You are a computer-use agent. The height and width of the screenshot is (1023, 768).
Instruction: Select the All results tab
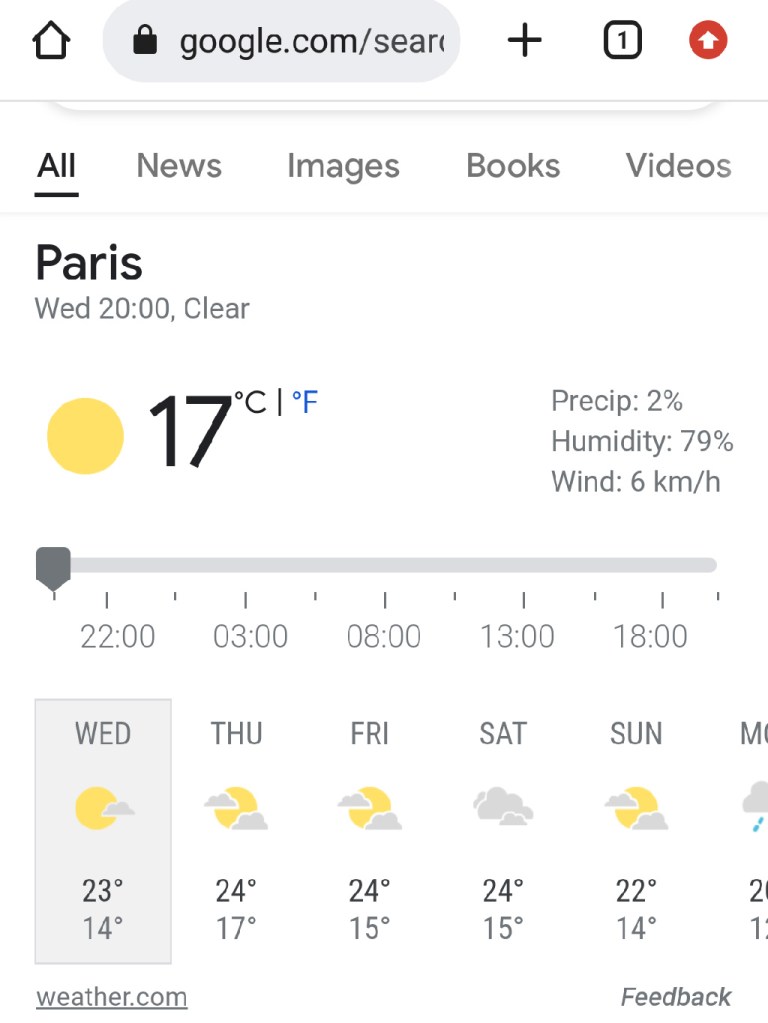[x=57, y=166]
